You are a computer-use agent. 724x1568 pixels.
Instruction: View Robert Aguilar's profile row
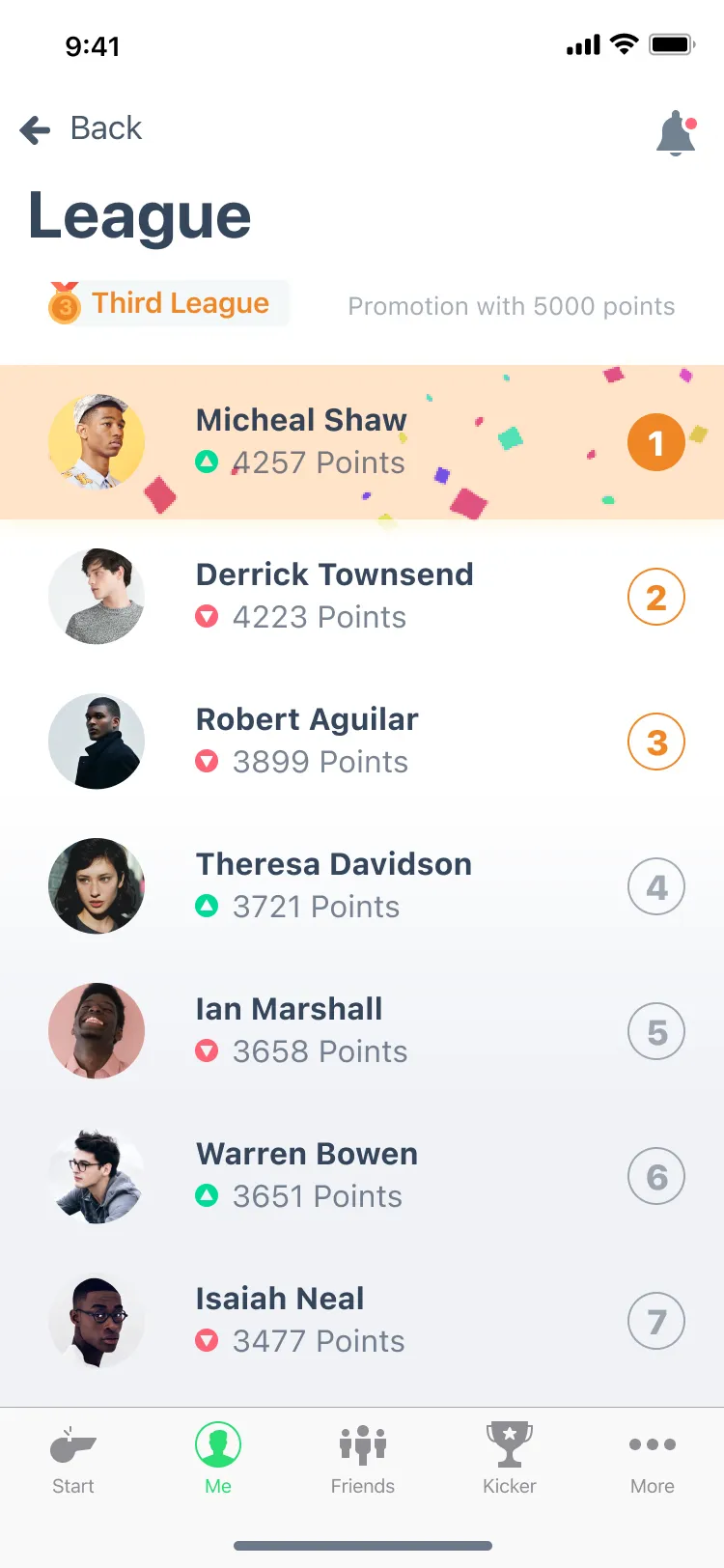[x=362, y=742]
